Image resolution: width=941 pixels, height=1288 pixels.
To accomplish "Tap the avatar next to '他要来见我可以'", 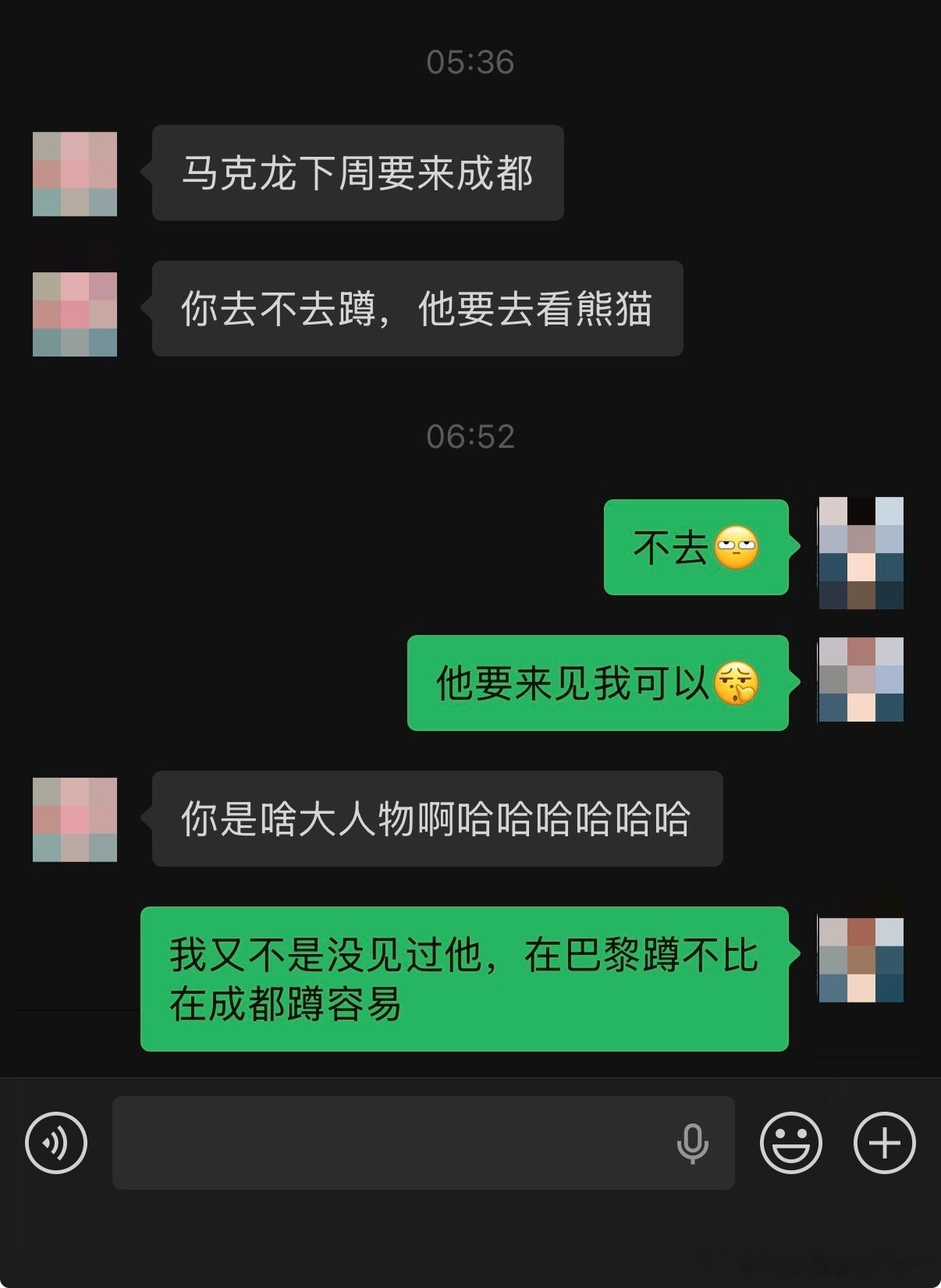I will click(x=860, y=679).
